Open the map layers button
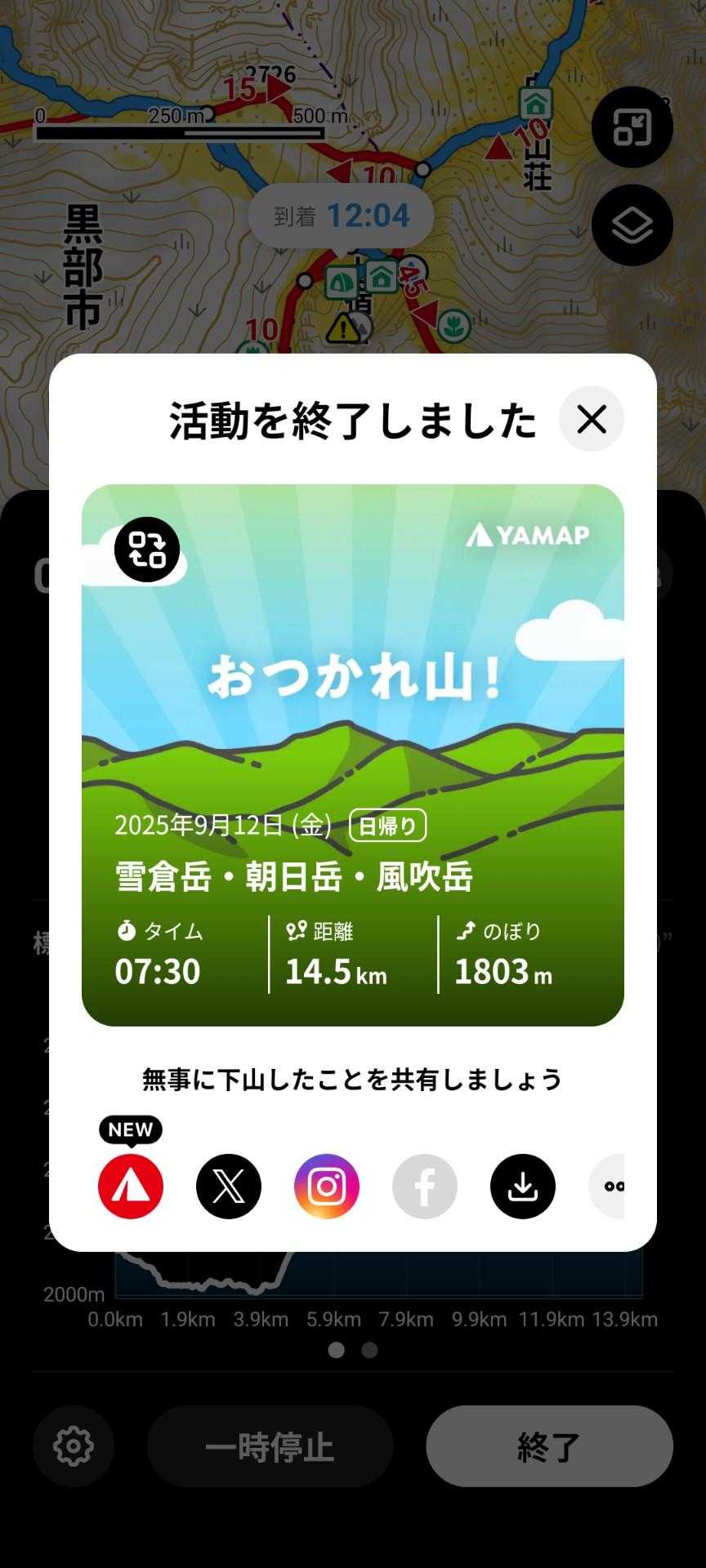Screen dimensions: 706x1568 632,225
